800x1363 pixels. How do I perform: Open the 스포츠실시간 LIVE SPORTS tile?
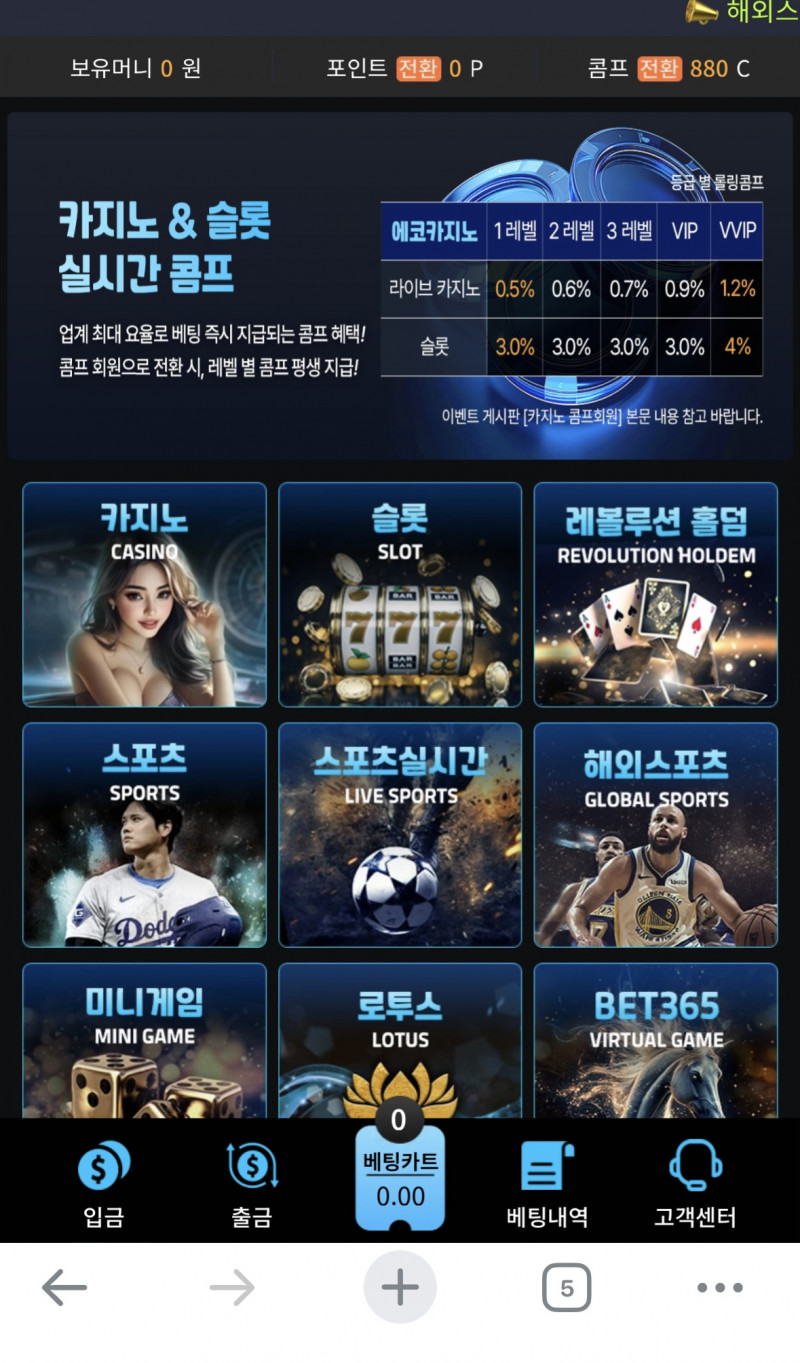coord(400,834)
